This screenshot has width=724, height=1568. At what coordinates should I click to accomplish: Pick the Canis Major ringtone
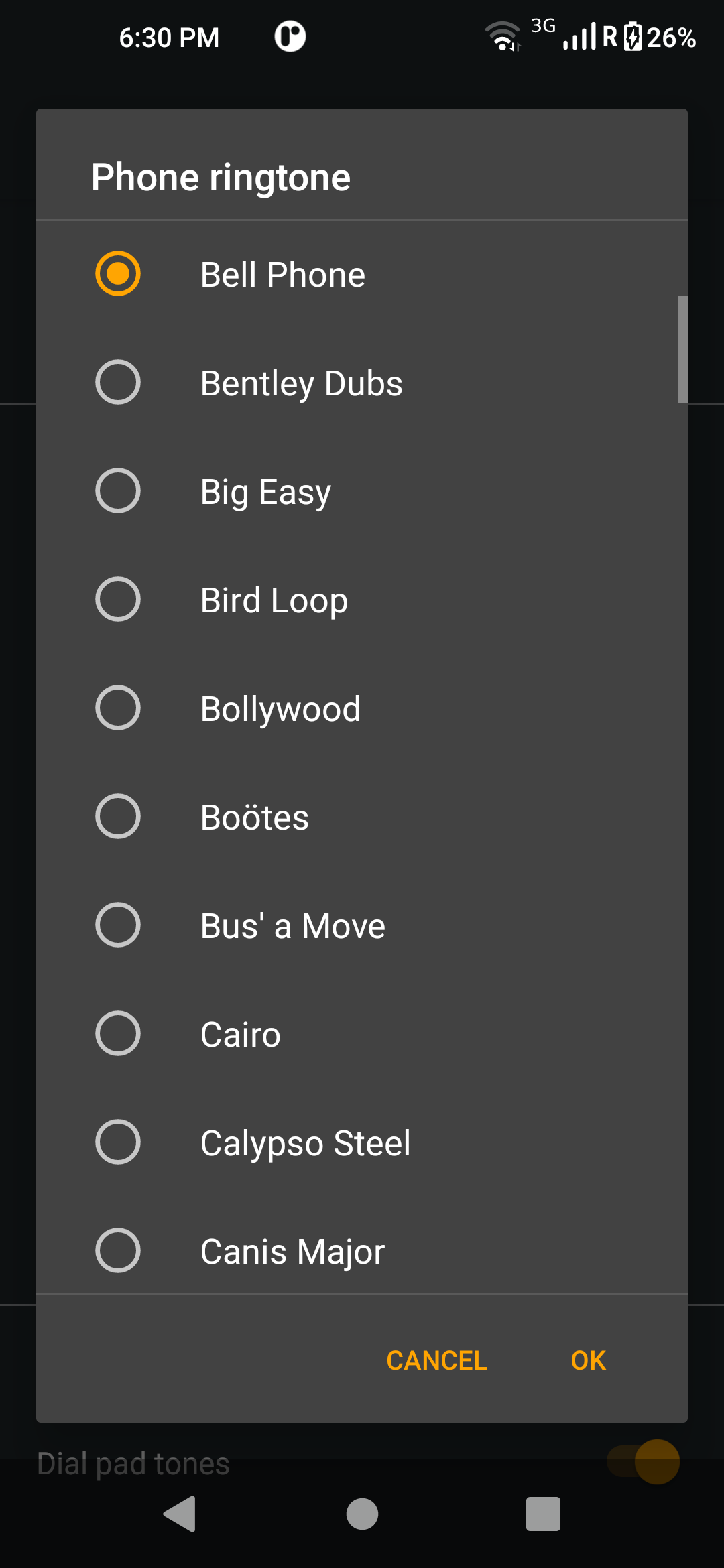click(362, 1251)
